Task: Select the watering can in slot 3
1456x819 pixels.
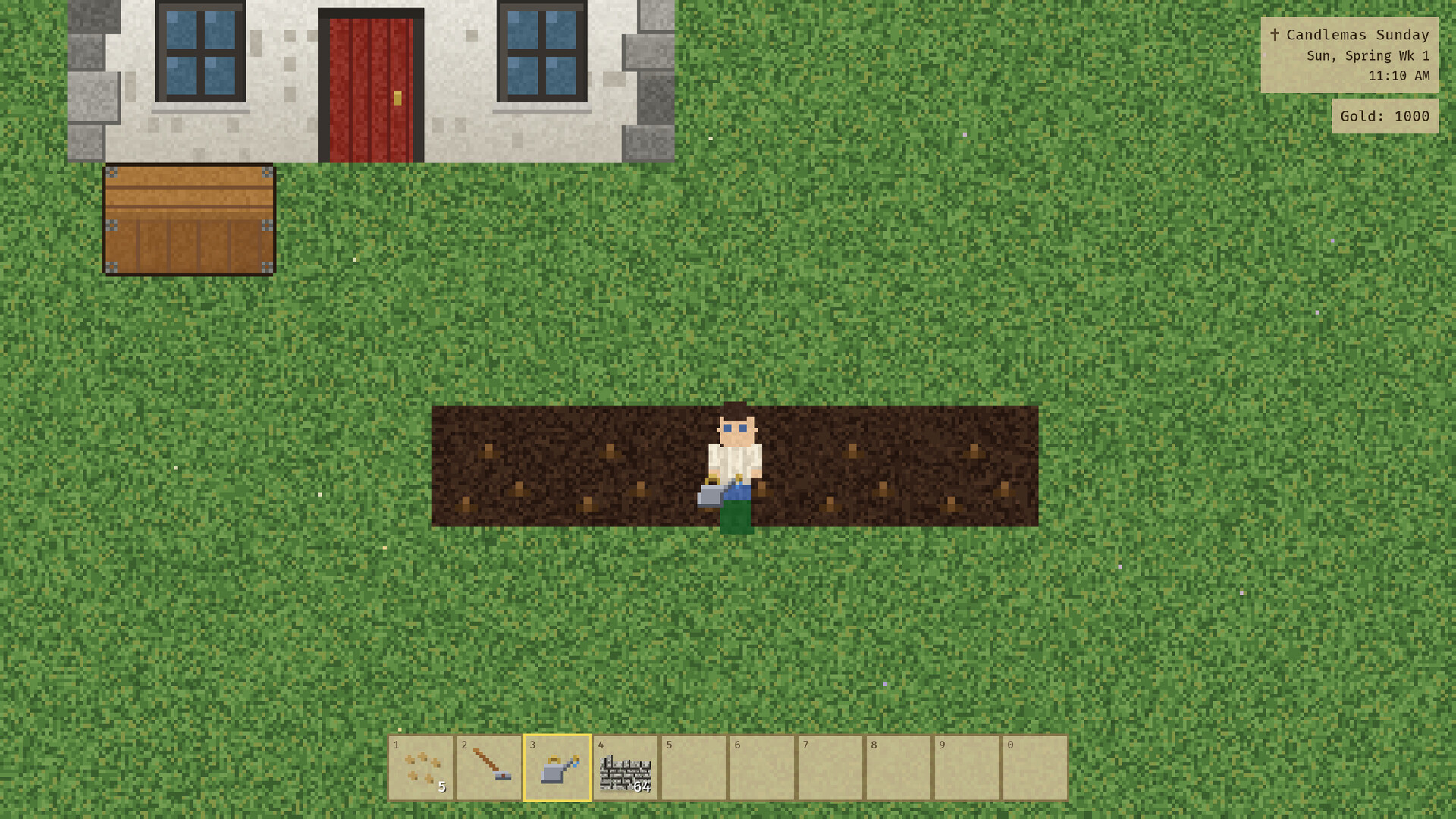Action: (x=557, y=767)
